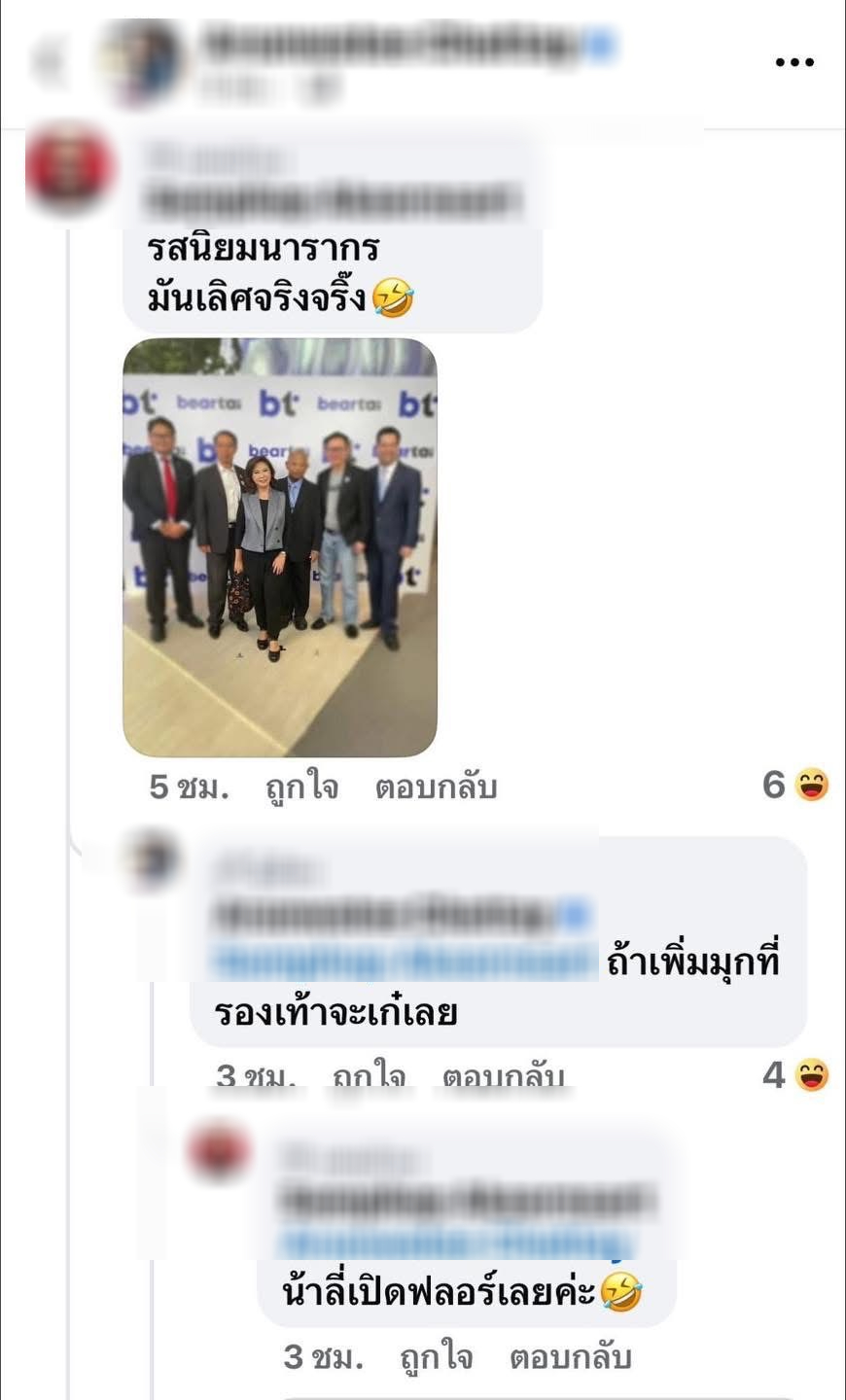846x1400 pixels.
Task: View the 6 reactions on photo comment
Action: click(795, 784)
